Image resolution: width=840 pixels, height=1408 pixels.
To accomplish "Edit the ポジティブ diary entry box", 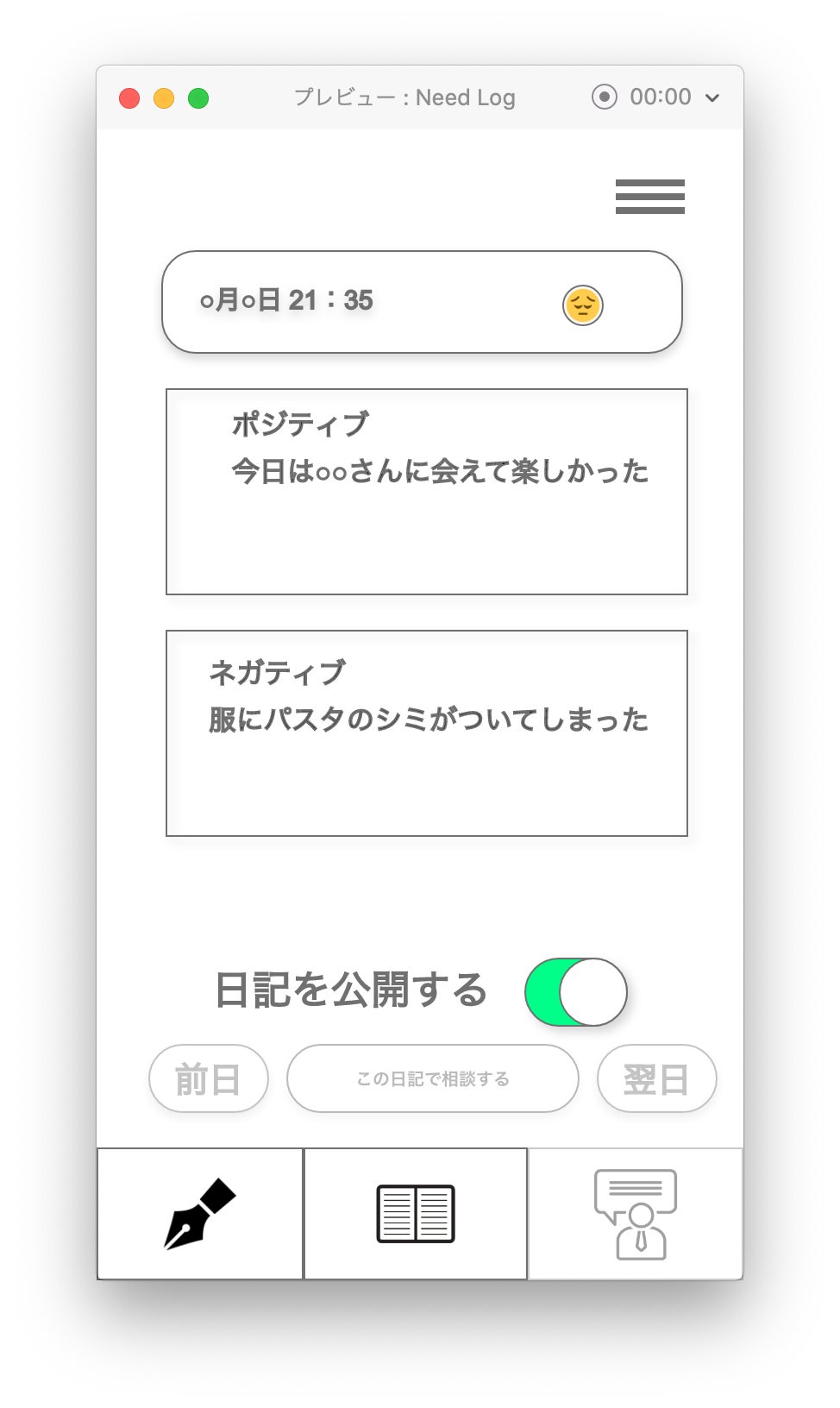I will pyautogui.click(x=426, y=492).
